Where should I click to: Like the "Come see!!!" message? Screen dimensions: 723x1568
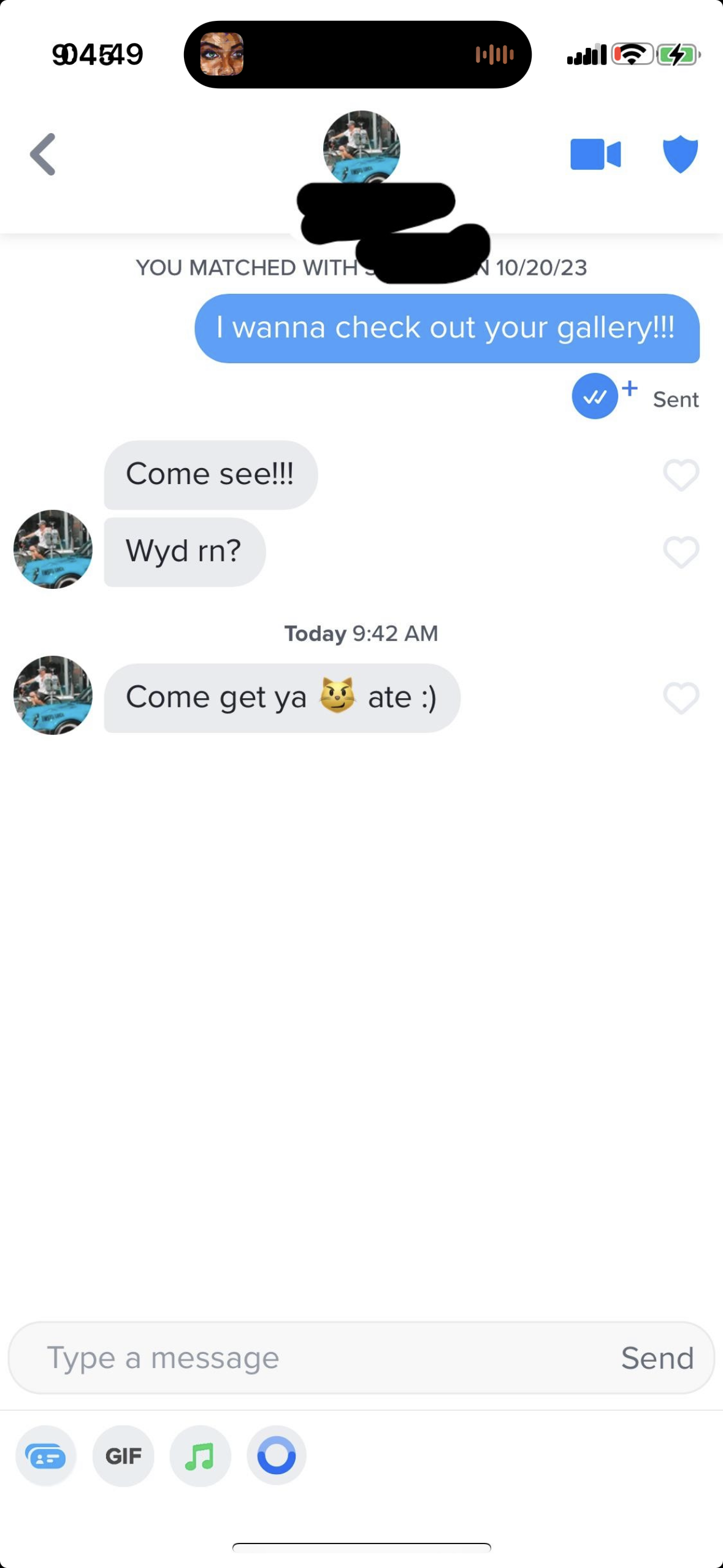click(681, 475)
